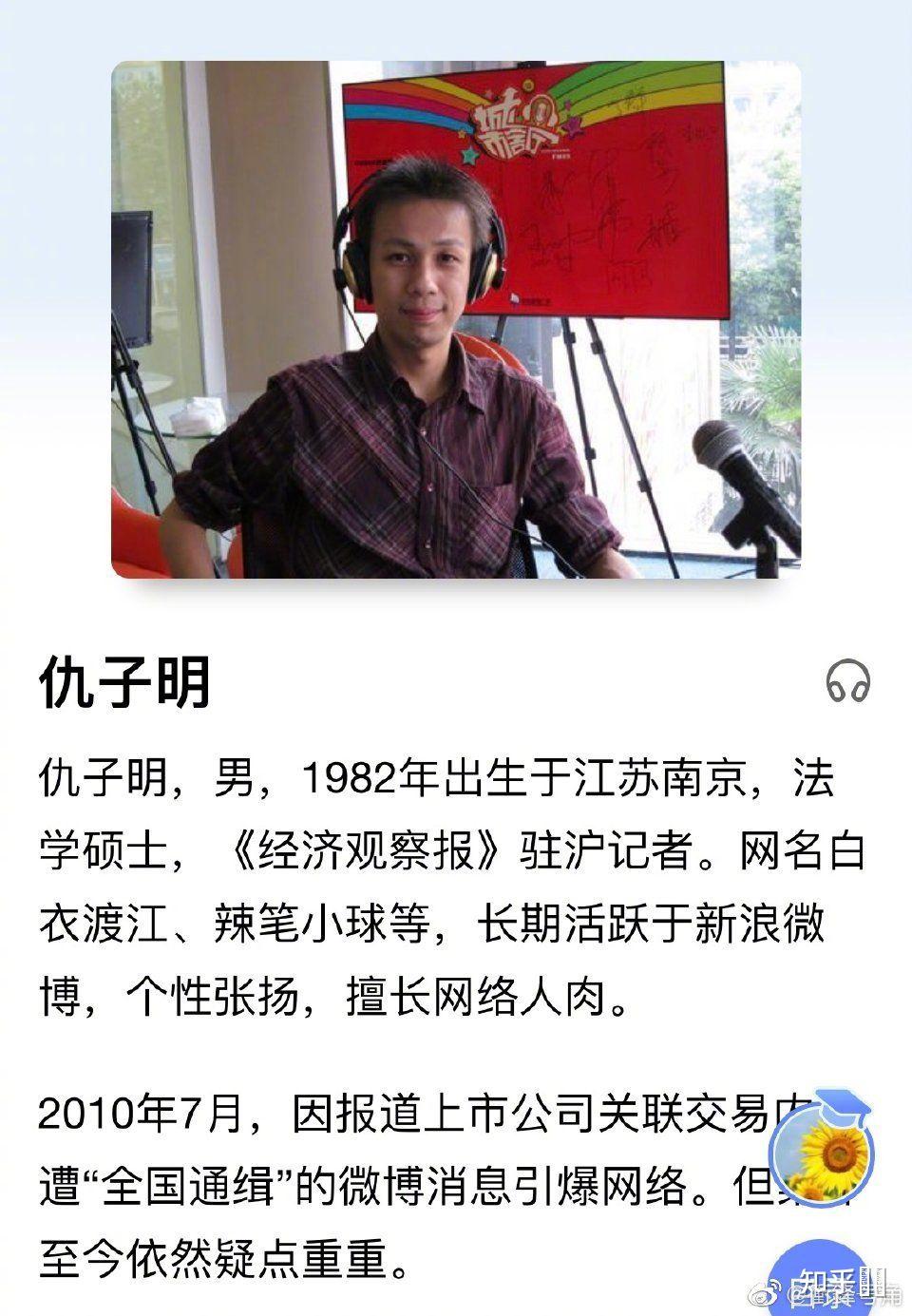Tap the final line 至今依然疑点重重
This screenshot has height=1316, width=912.
coord(218,1256)
